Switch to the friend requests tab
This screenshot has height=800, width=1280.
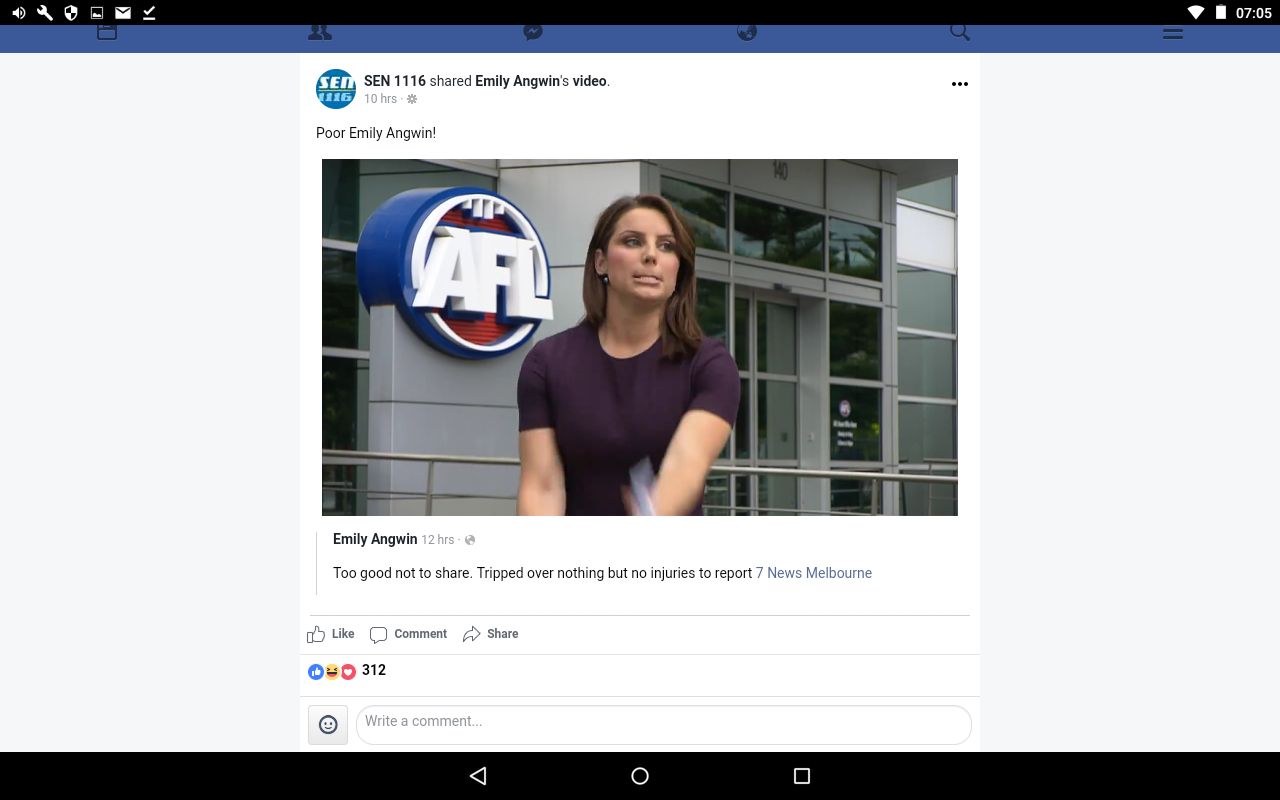coord(320,33)
